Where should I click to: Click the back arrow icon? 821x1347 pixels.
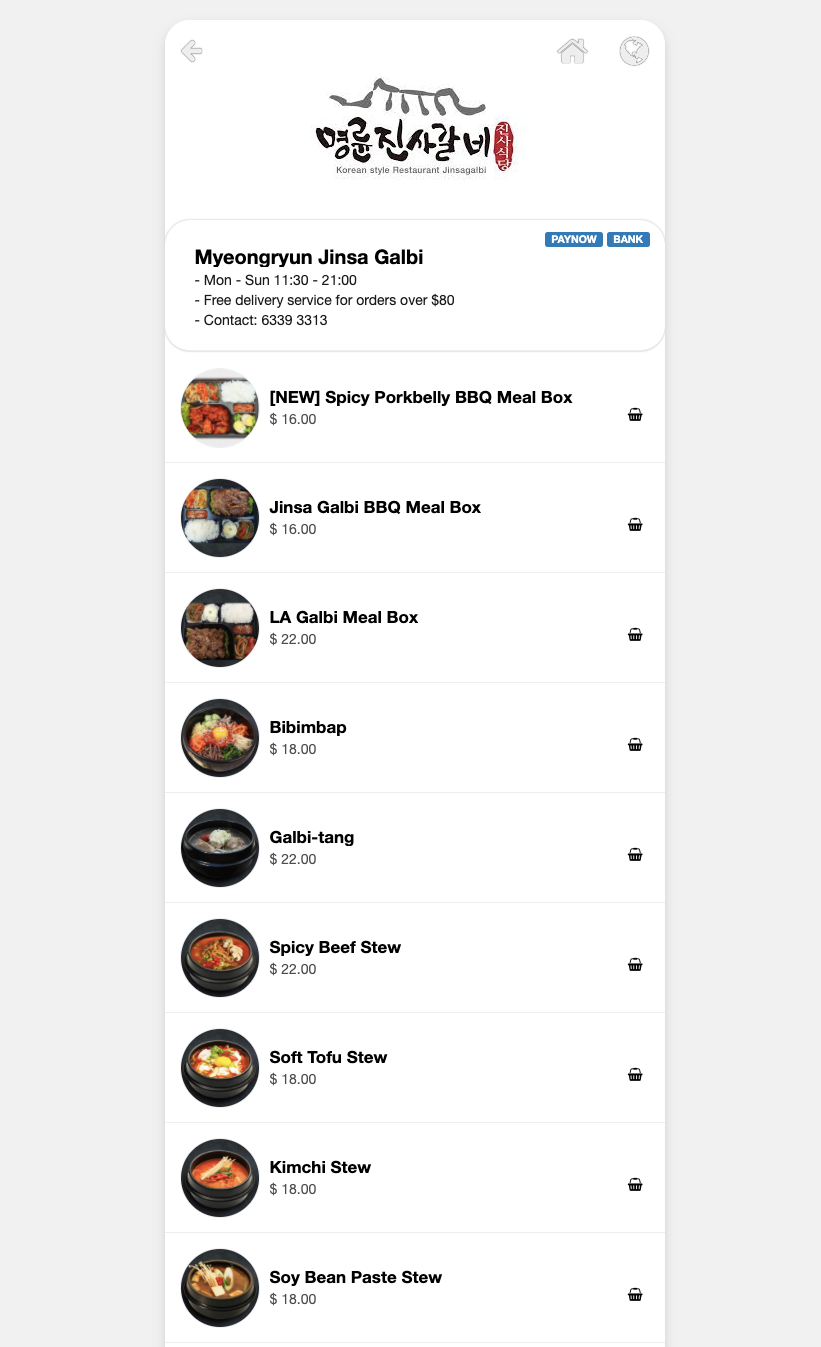tap(191, 51)
